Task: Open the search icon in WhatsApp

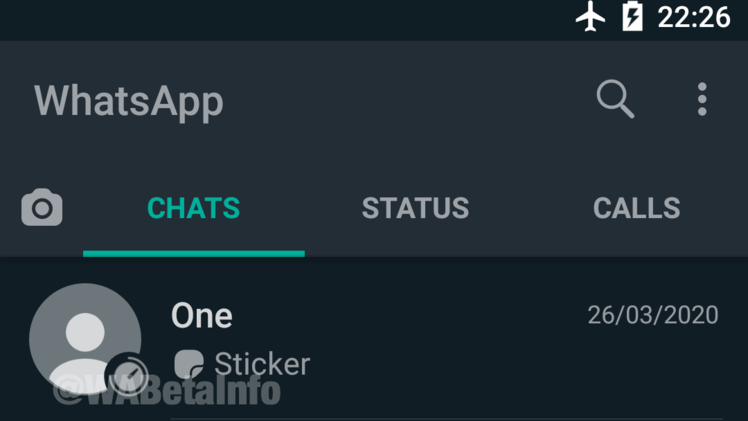Action: click(x=615, y=99)
